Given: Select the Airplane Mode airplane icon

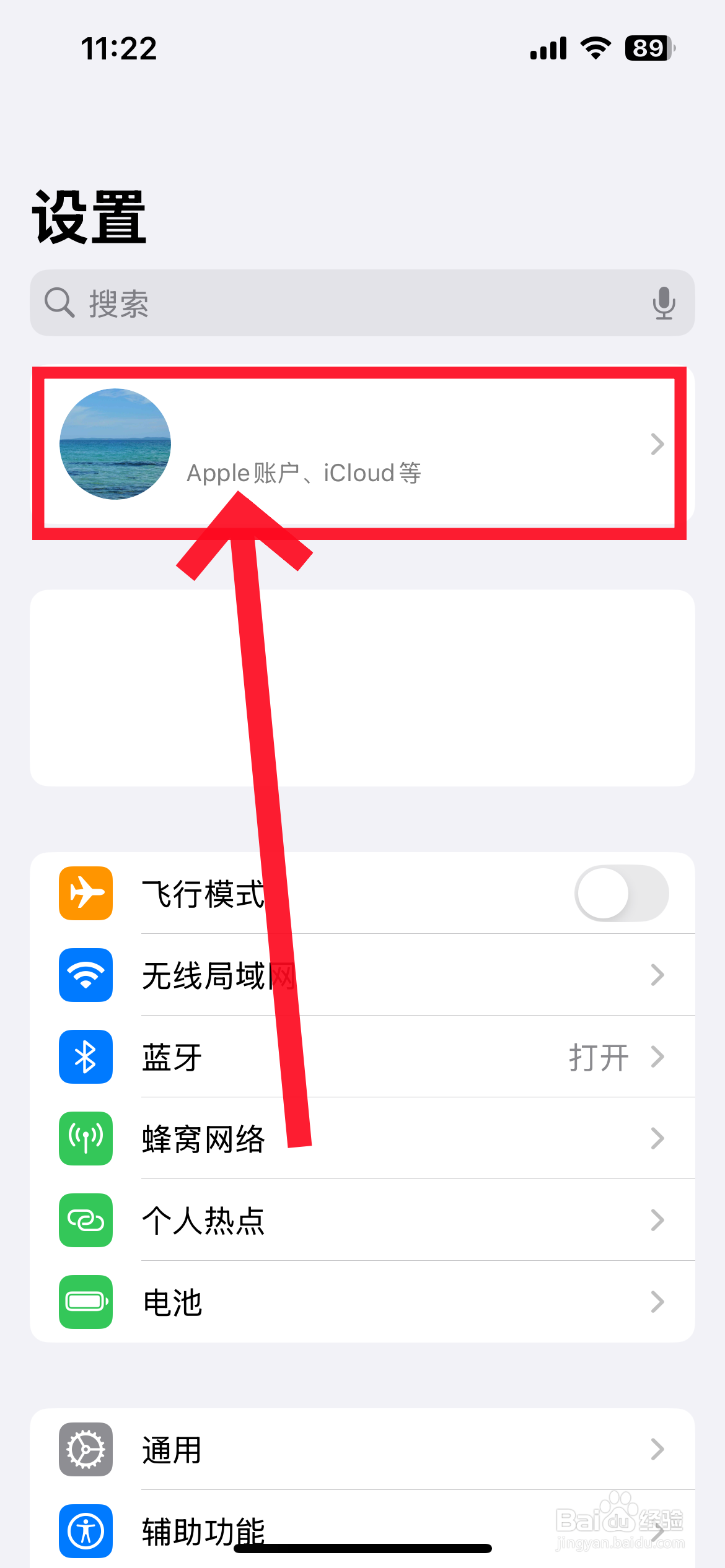Looking at the screenshot, I should click(x=85, y=893).
